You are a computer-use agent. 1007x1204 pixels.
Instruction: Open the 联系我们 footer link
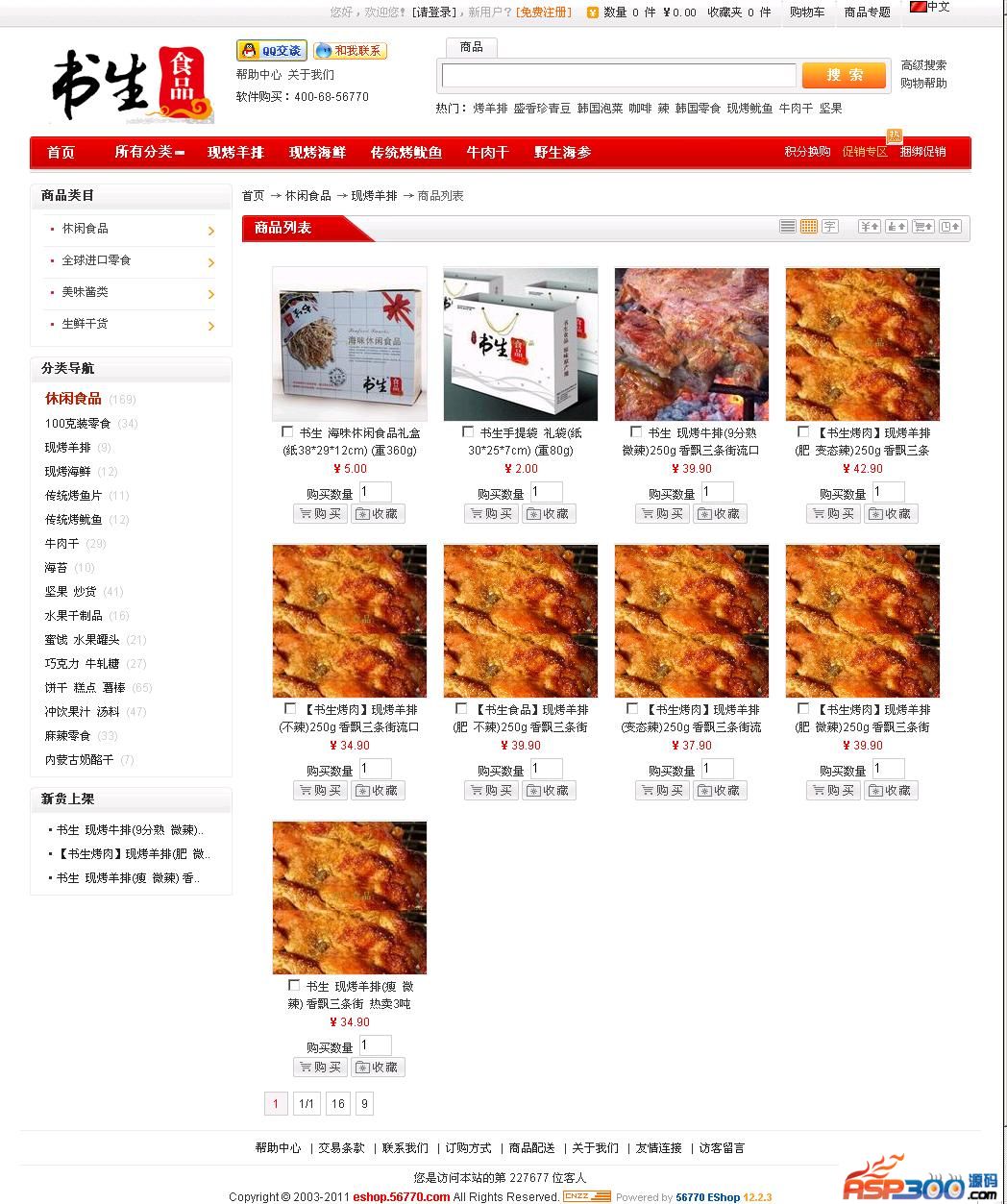[405, 1148]
